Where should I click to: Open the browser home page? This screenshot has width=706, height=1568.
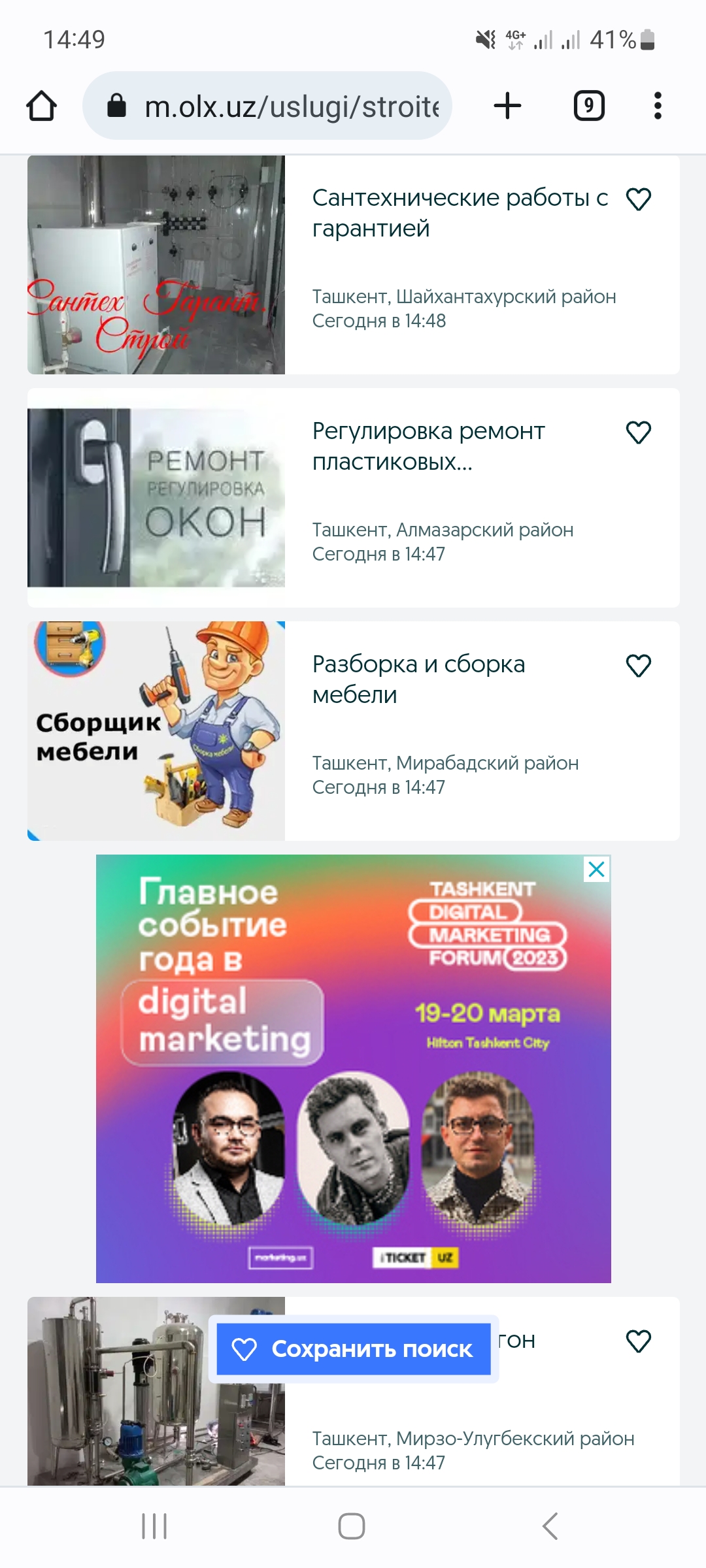point(41,106)
